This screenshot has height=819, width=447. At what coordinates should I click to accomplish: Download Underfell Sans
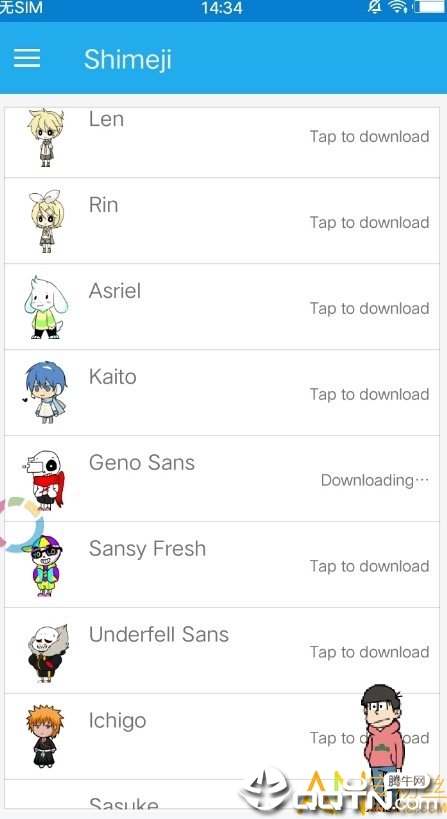222,650
